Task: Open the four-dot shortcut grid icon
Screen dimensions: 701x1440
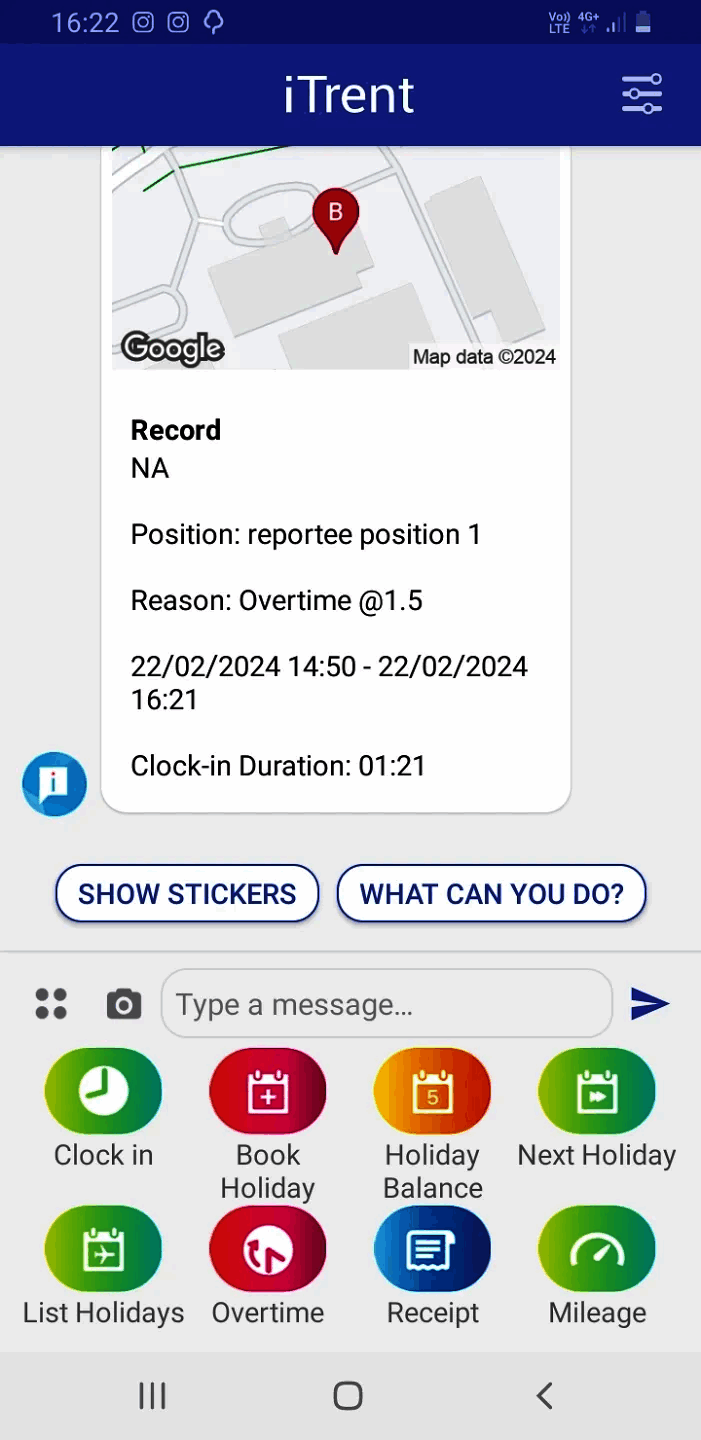Action: (x=51, y=1003)
